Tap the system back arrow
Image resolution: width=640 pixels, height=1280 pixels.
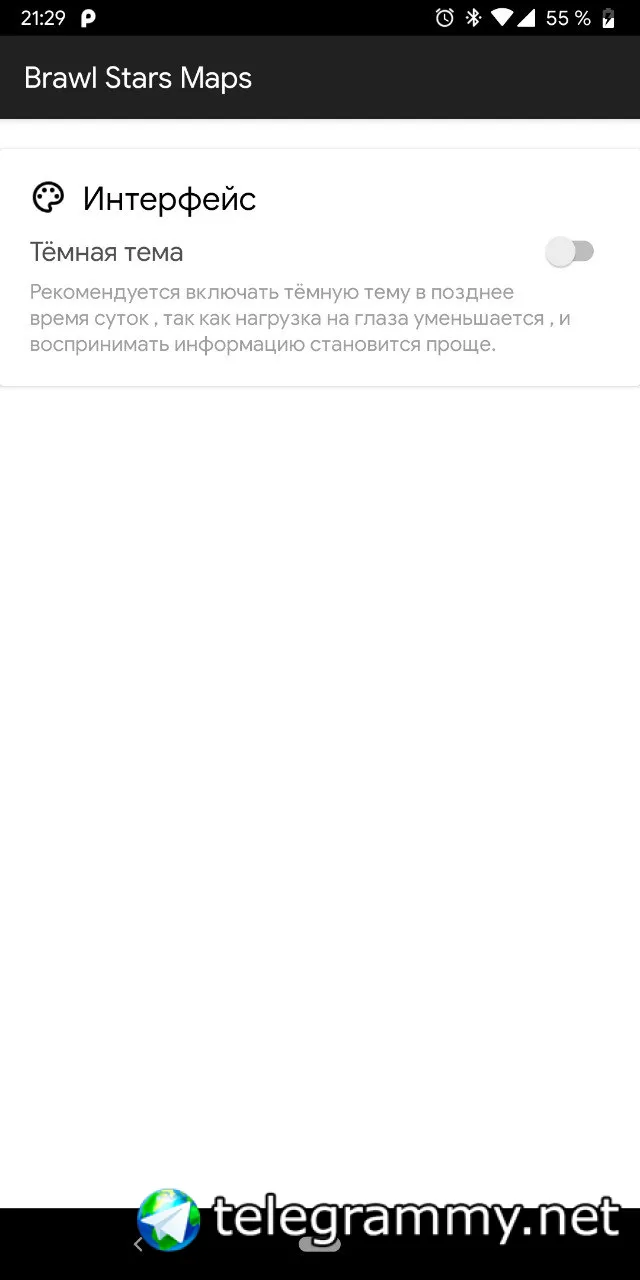[138, 1244]
